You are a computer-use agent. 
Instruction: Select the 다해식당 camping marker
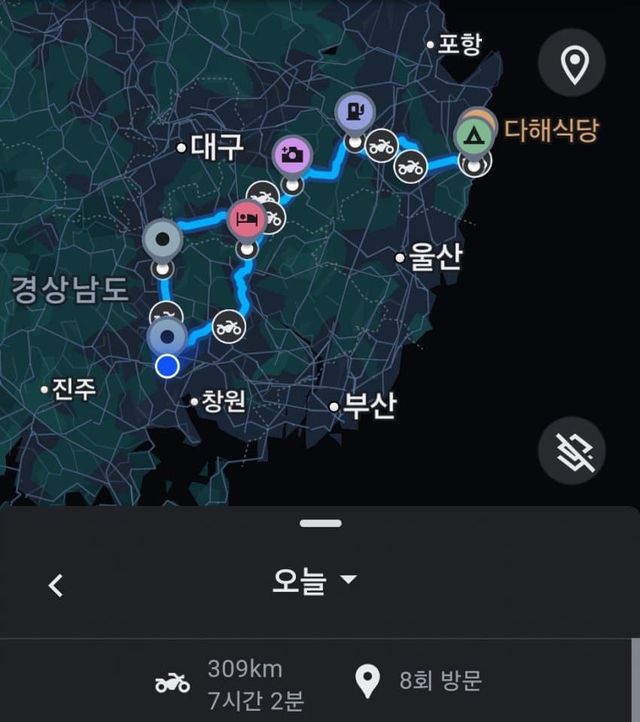pyautogui.click(x=474, y=135)
